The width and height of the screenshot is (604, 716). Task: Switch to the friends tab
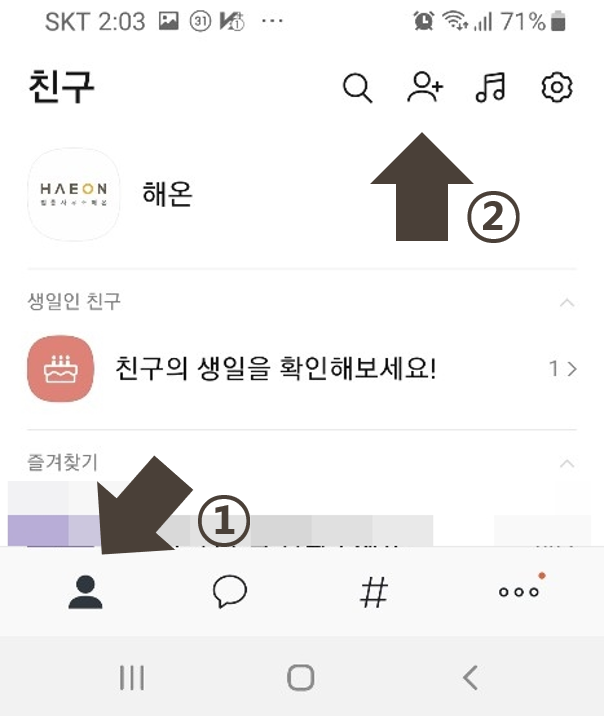click(x=86, y=592)
